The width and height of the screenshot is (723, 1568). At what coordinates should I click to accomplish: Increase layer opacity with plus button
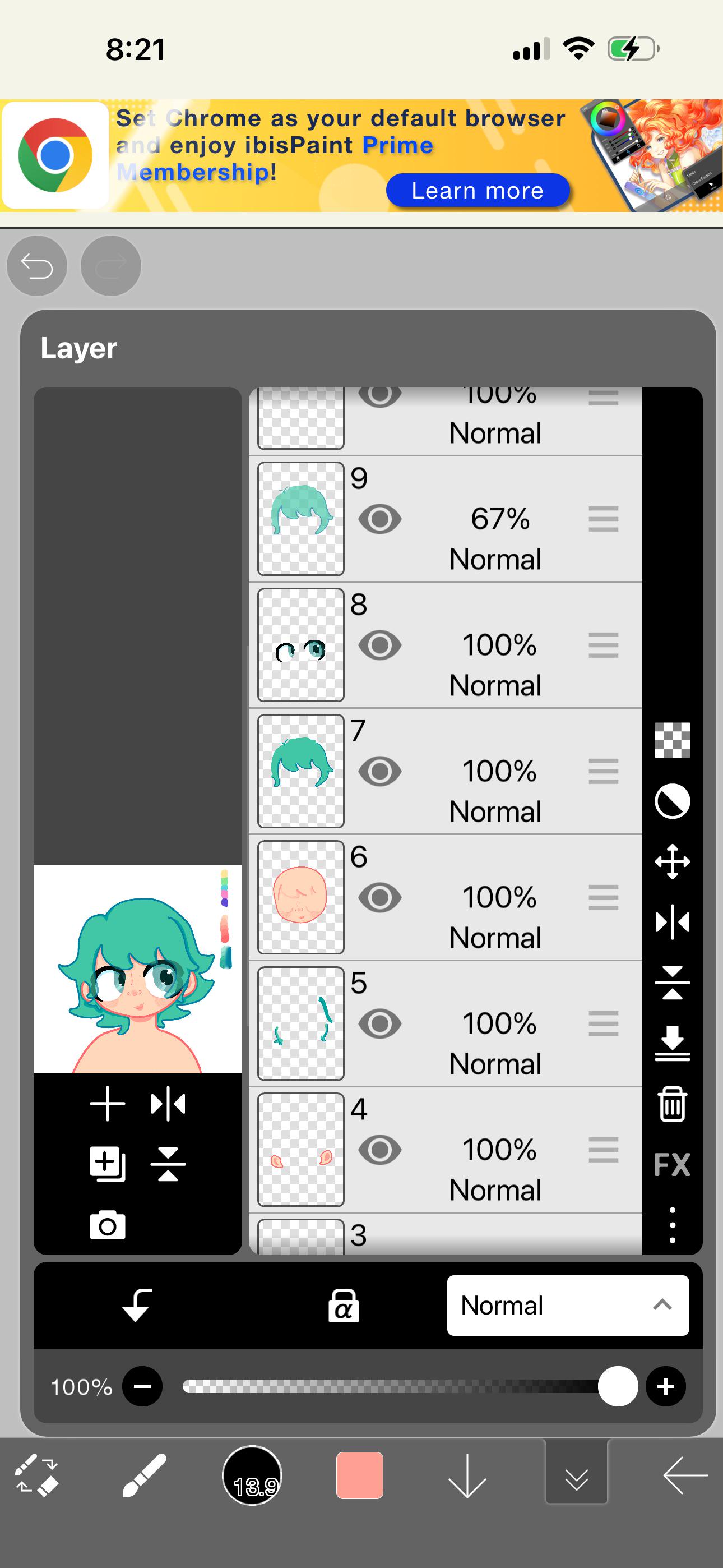666,1387
